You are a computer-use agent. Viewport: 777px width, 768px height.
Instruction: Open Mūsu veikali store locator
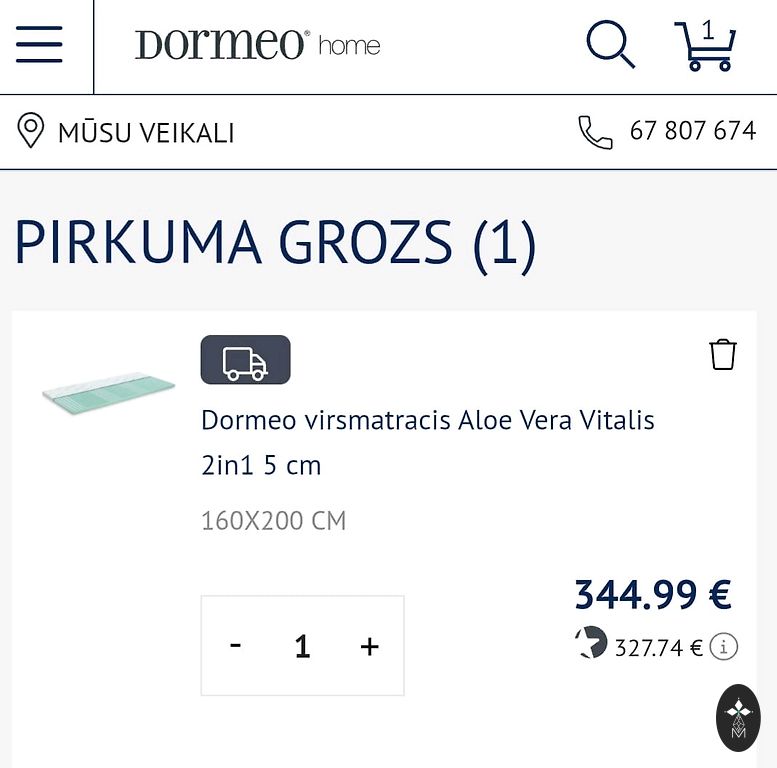pos(126,132)
